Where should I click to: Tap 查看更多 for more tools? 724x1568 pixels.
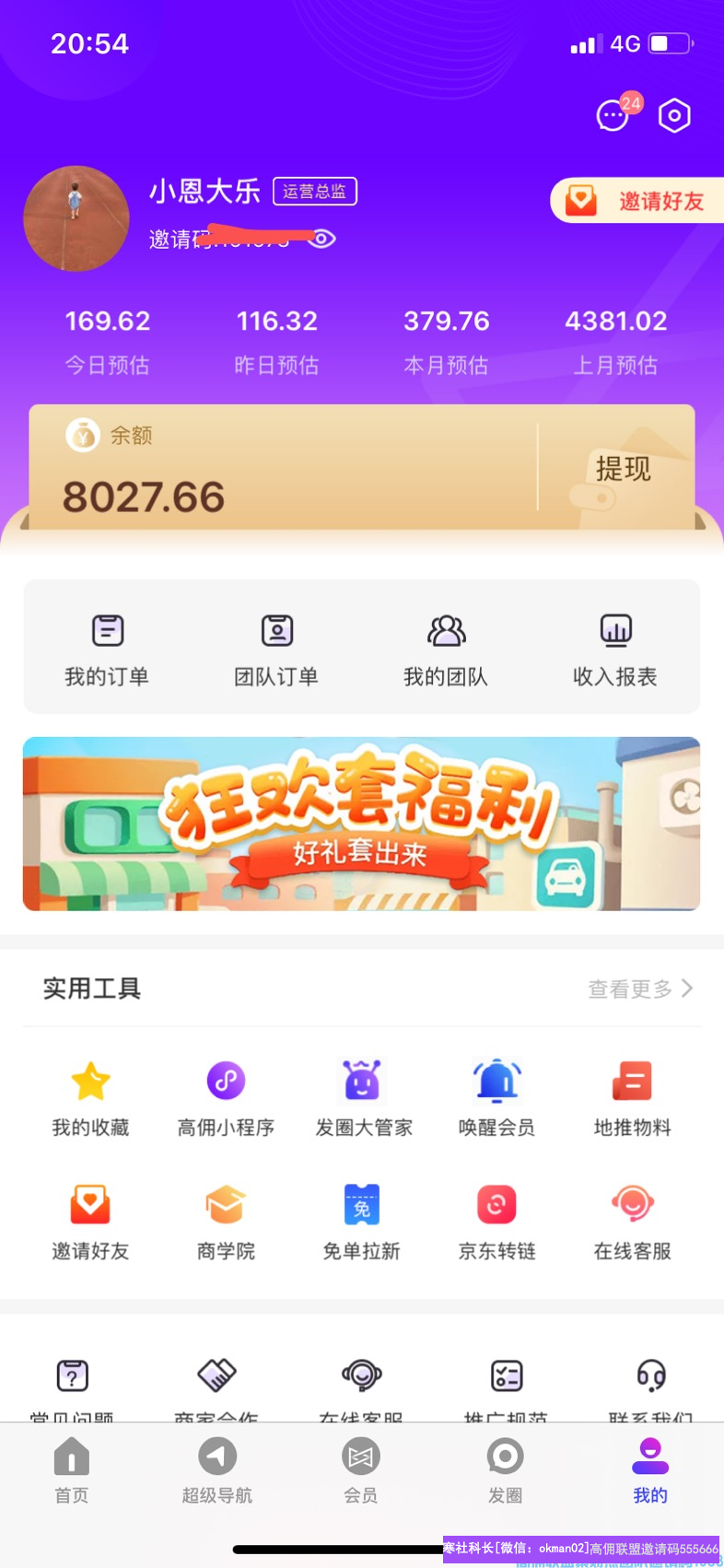[x=639, y=989]
